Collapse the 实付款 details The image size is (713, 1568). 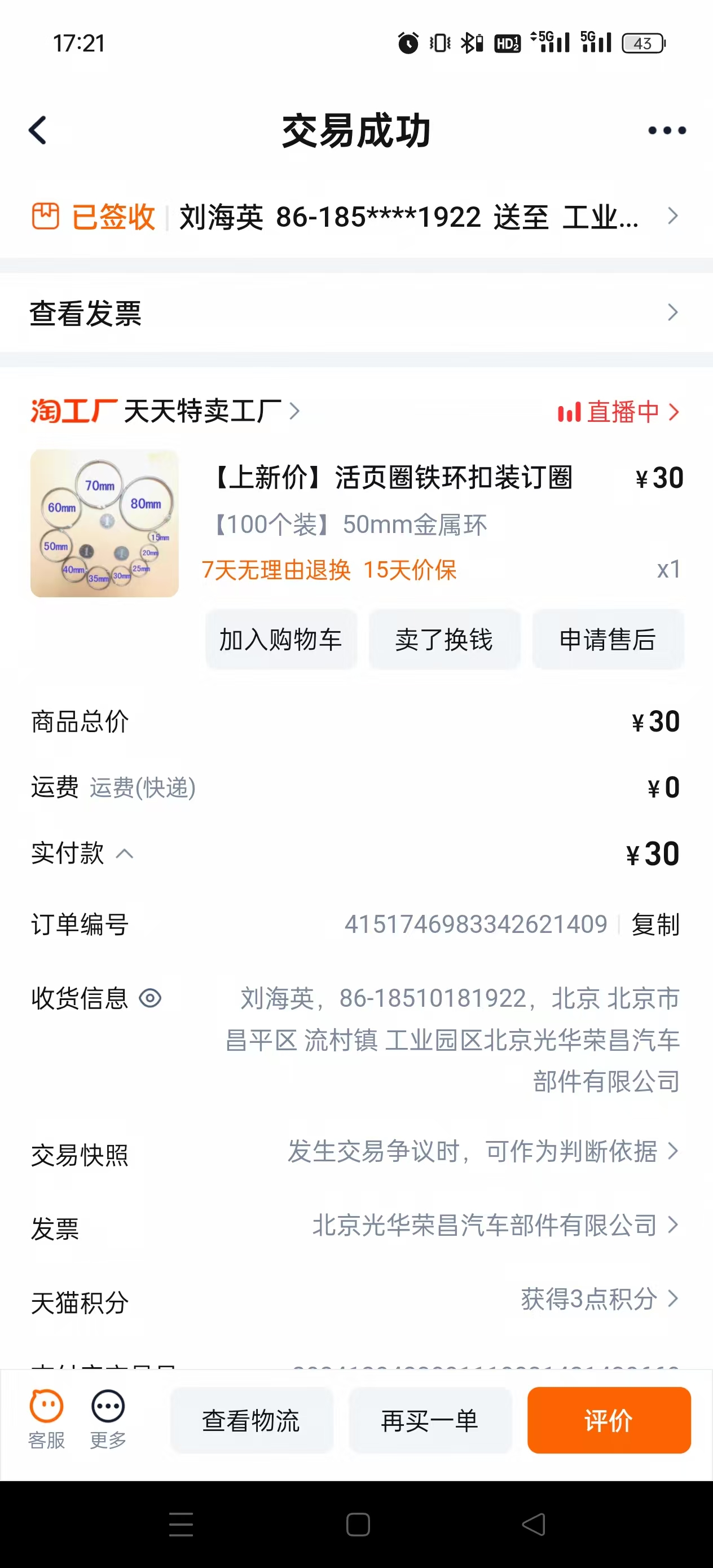pyautogui.click(x=124, y=853)
